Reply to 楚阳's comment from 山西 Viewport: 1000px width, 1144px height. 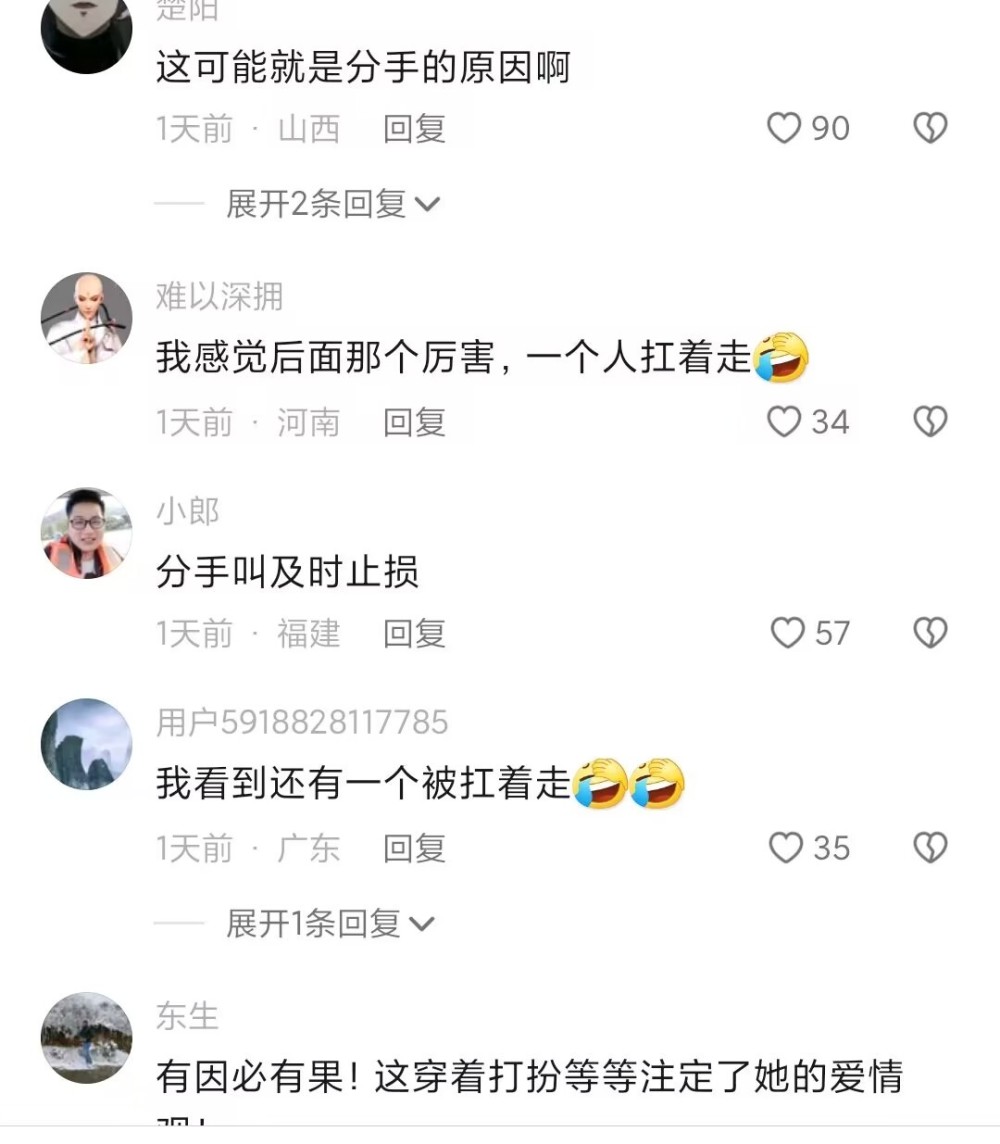414,128
